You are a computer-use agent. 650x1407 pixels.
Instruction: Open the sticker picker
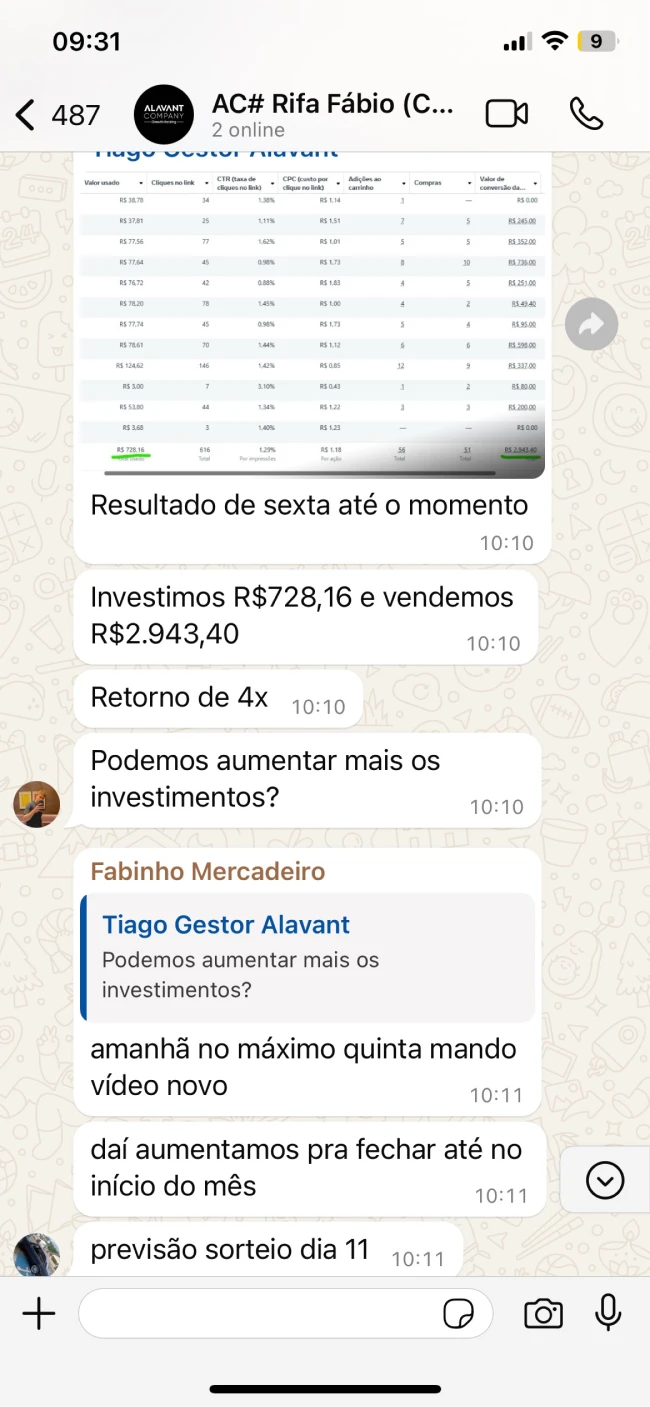pos(458,1314)
